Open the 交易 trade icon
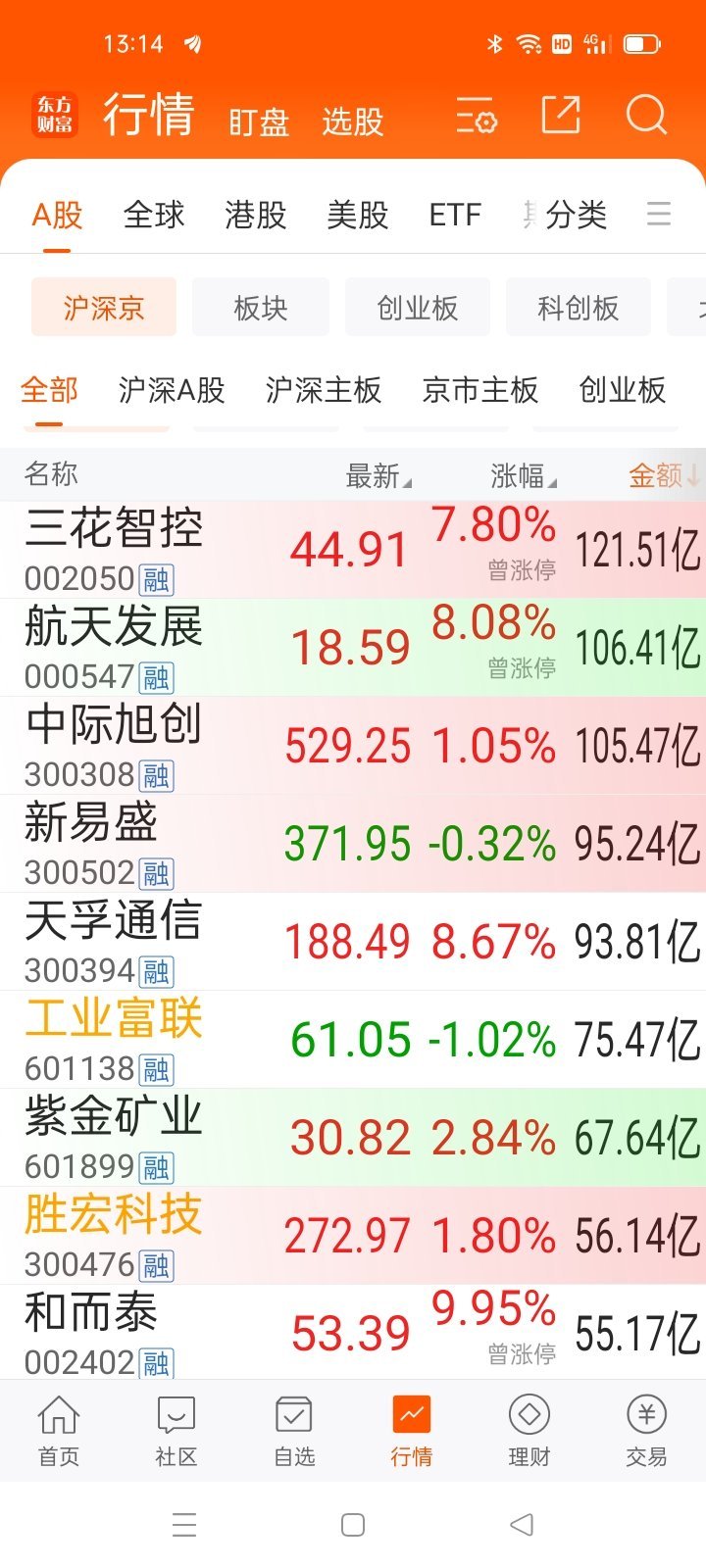This screenshot has width=706, height=1568. [x=645, y=1431]
